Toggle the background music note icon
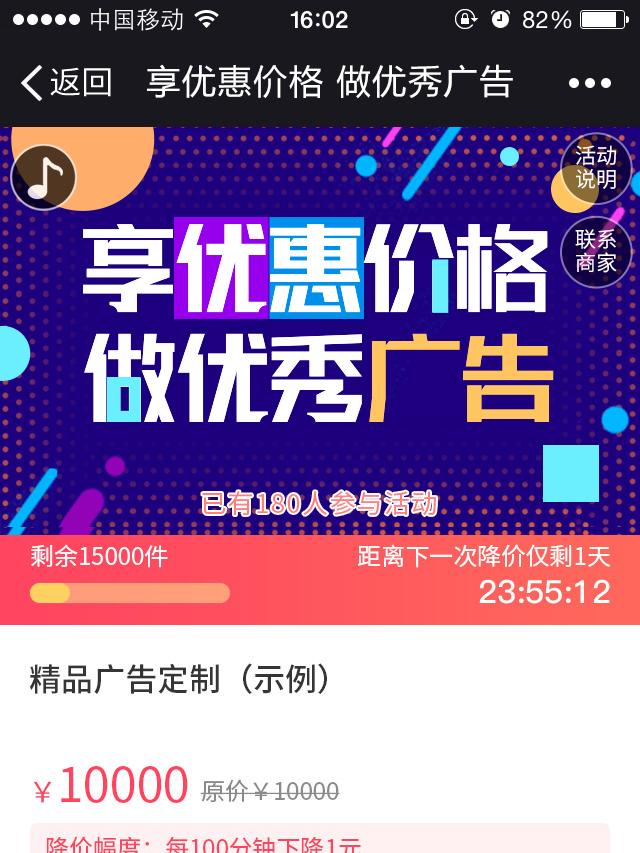 pyautogui.click(x=44, y=178)
